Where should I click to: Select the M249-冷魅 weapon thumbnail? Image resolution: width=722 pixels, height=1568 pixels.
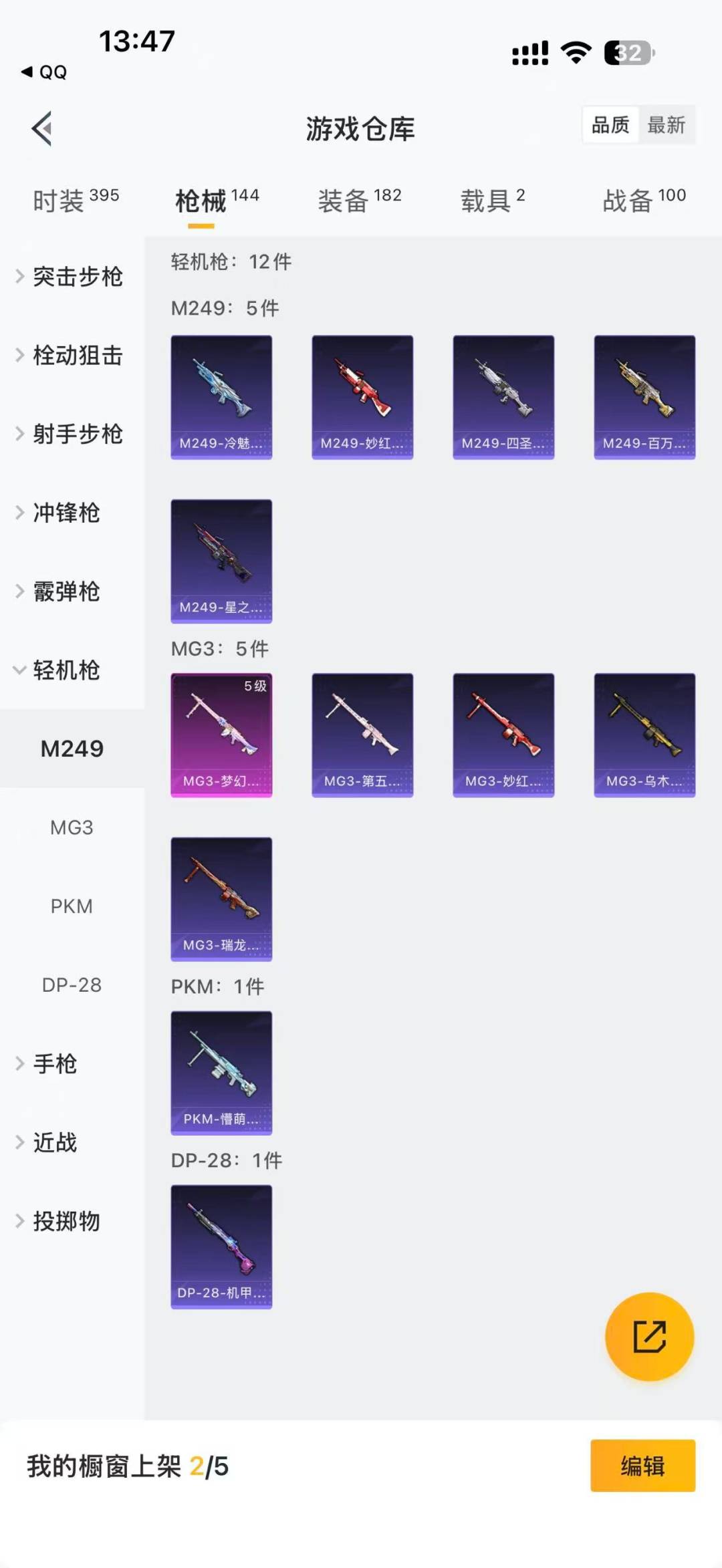click(221, 396)
